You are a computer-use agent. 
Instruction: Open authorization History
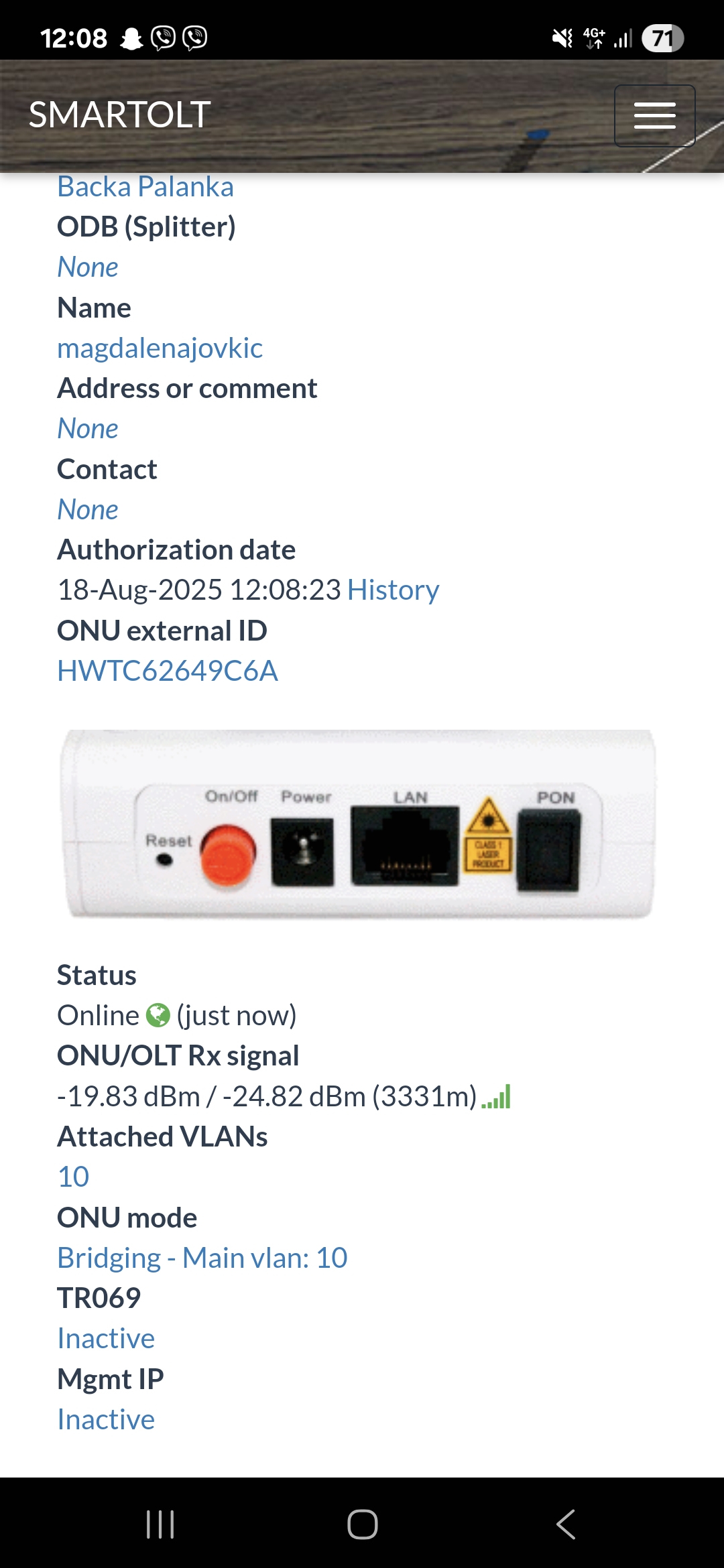tap(393, 590)
